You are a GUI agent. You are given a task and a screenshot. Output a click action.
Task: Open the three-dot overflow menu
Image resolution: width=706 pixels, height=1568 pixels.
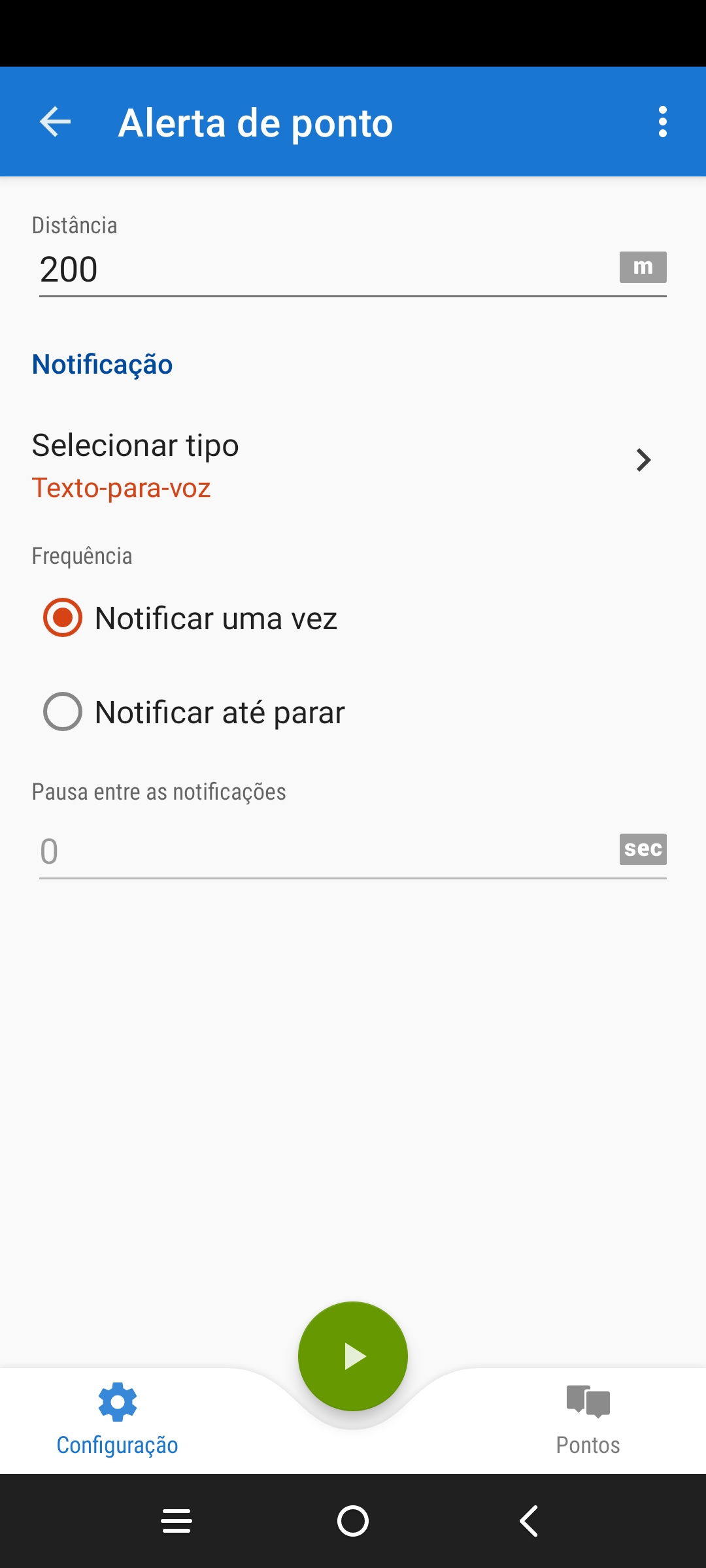point(662,122)
